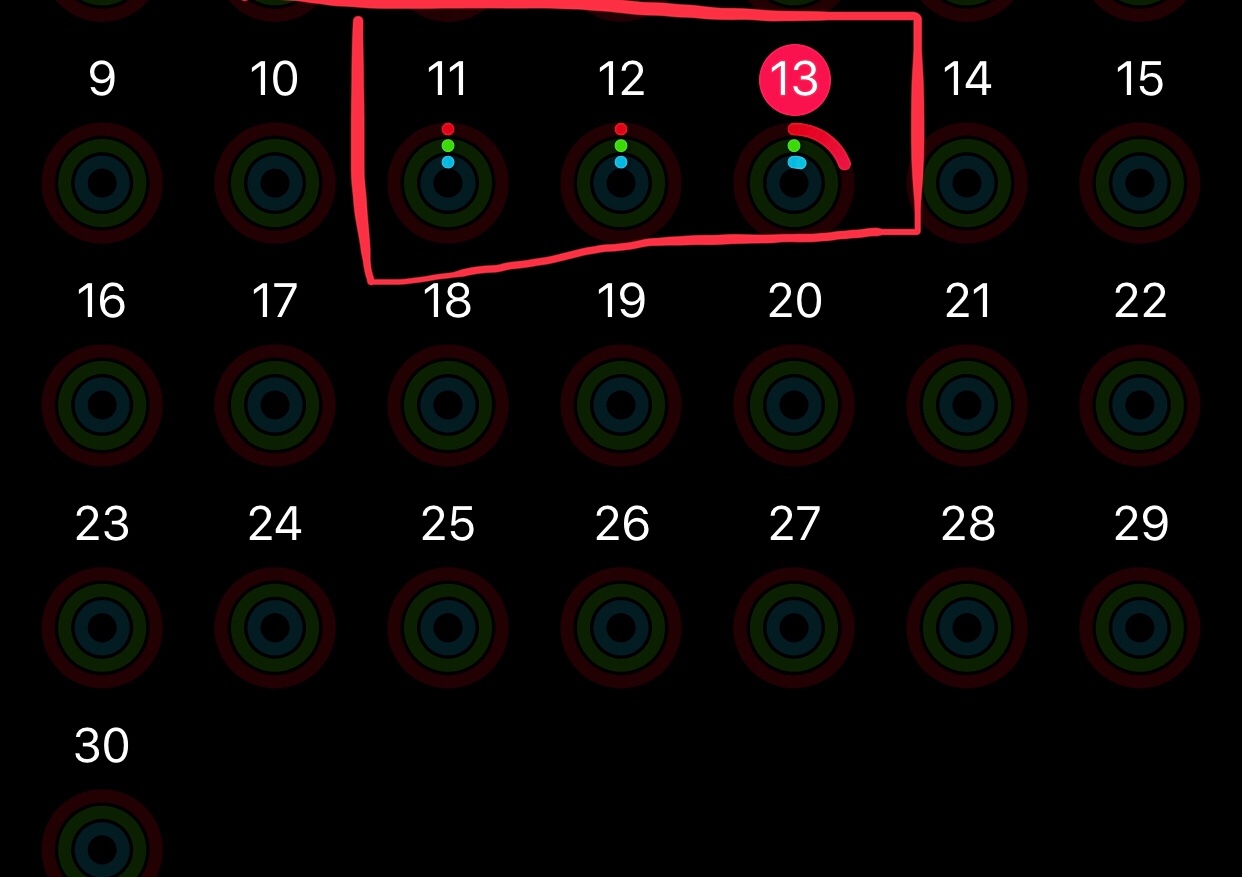Screen dimensions: 1242x877
Task: Open day 24 activity summary
Action: (275, 627)
